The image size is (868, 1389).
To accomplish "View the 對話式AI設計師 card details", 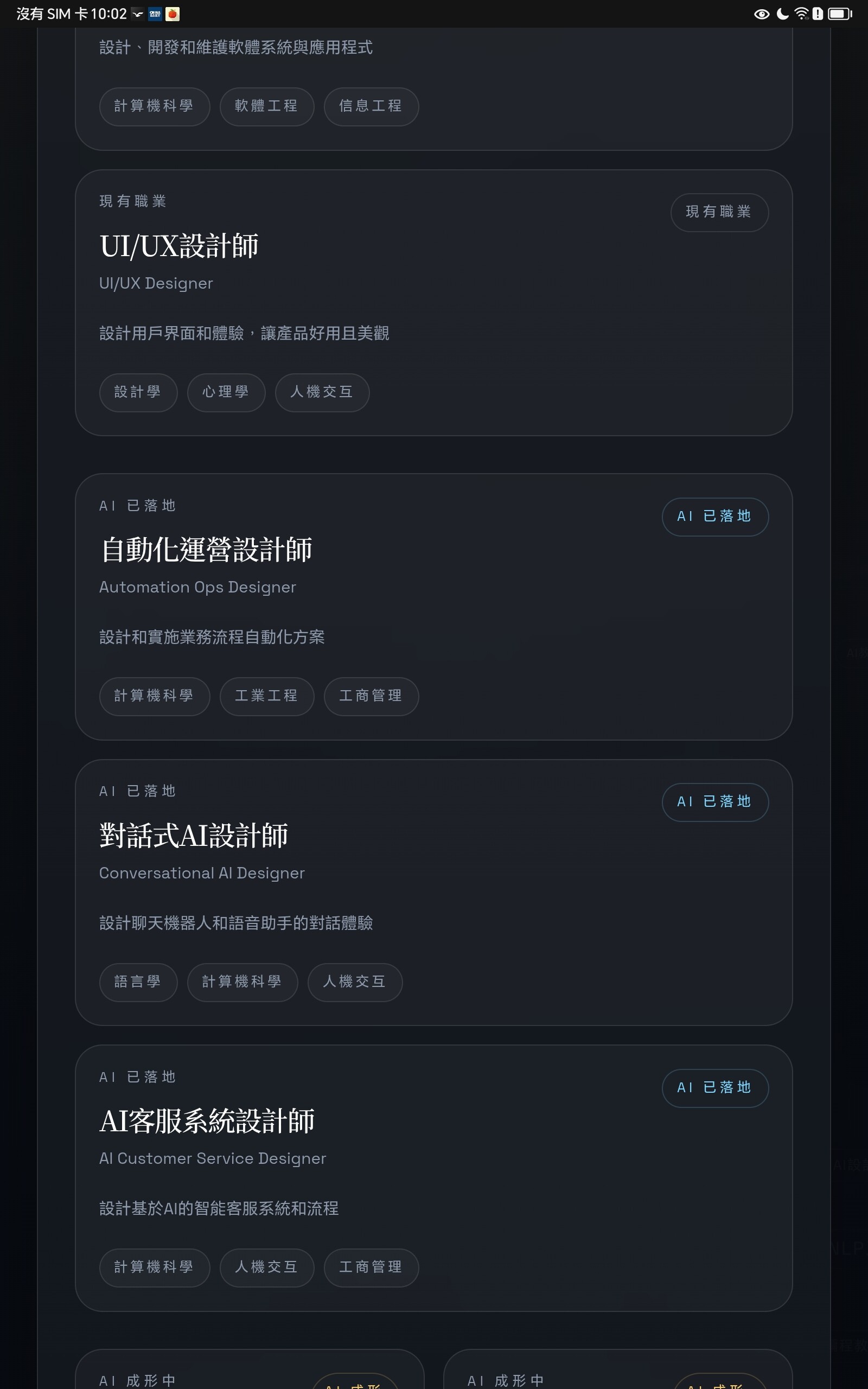I will 194,836.
